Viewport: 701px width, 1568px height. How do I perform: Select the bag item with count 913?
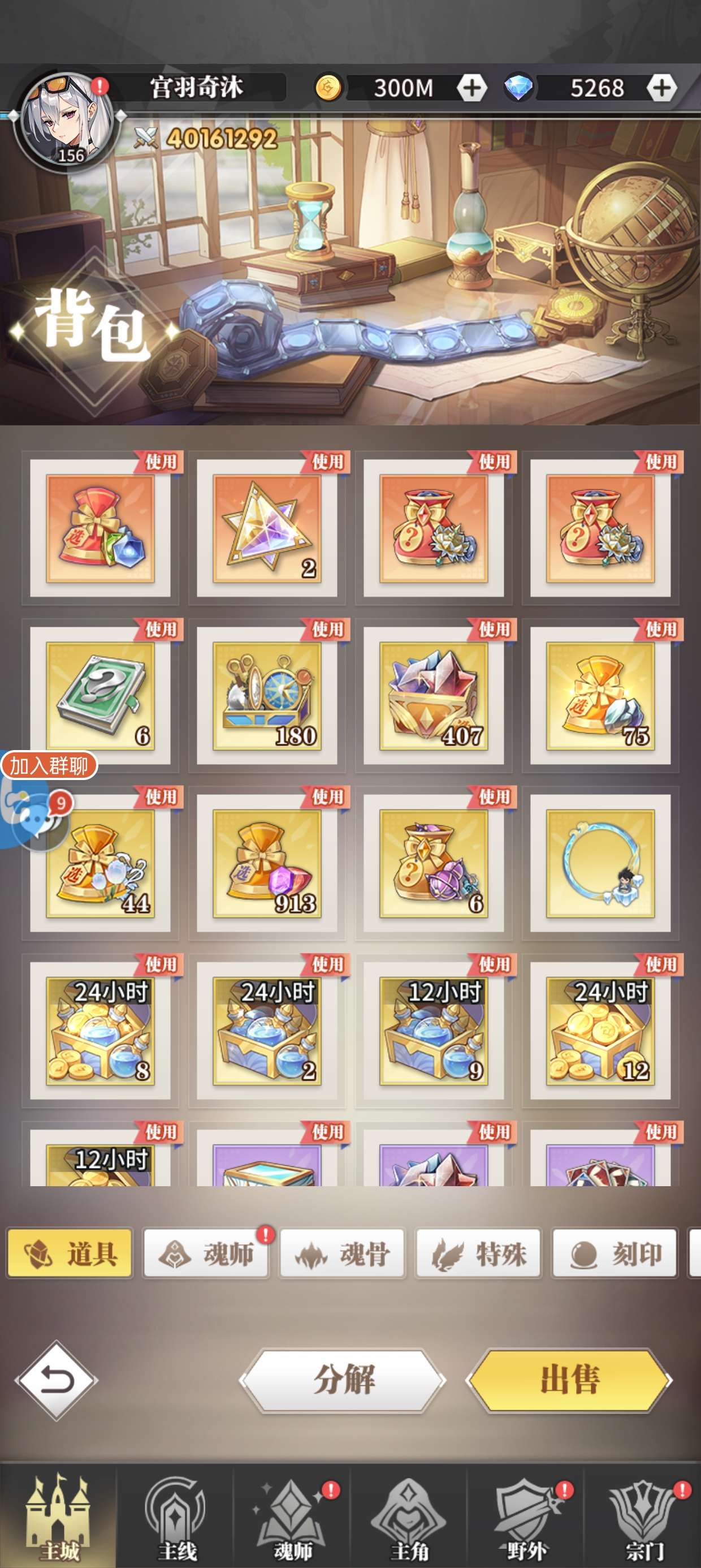tap(267, 863)
